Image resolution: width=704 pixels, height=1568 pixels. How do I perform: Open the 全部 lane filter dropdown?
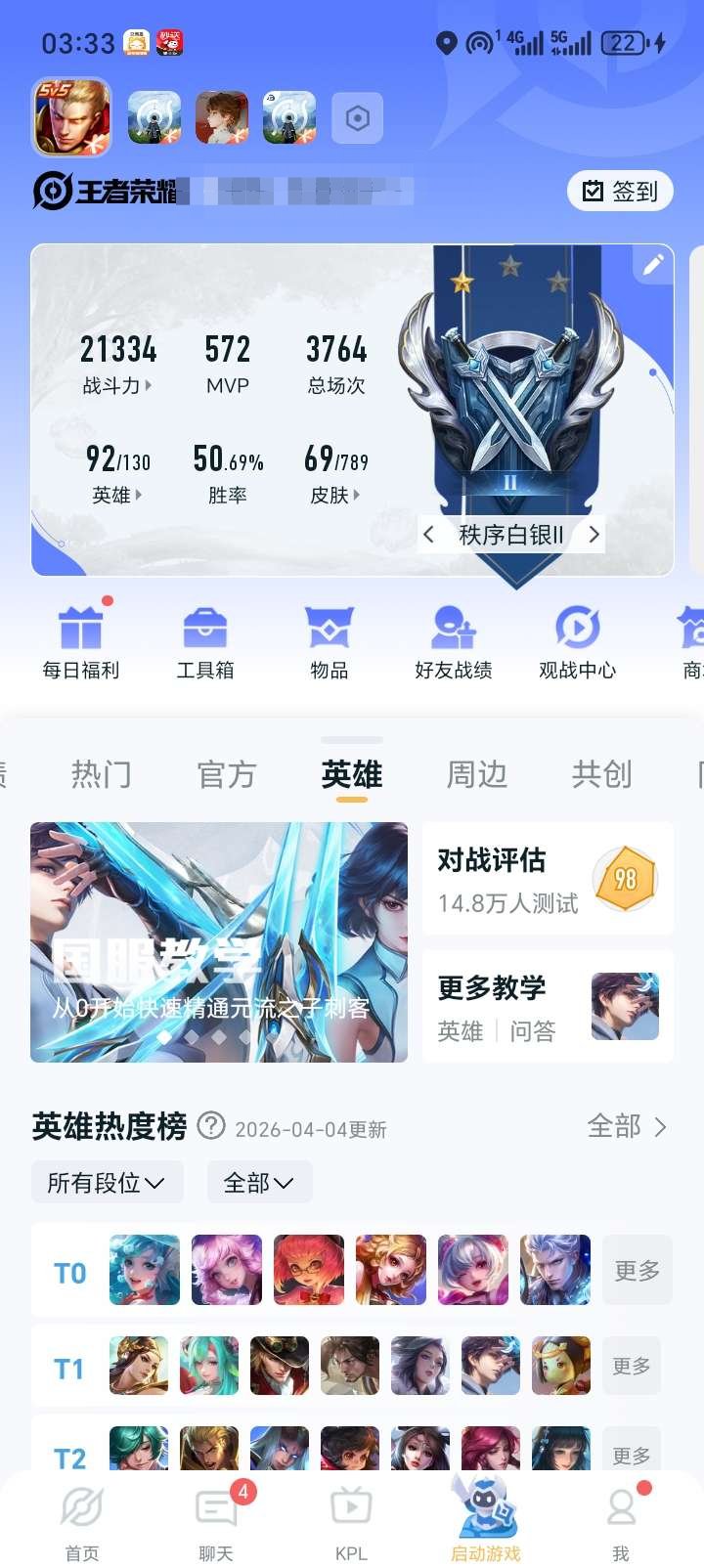(x=258, y=1182)
